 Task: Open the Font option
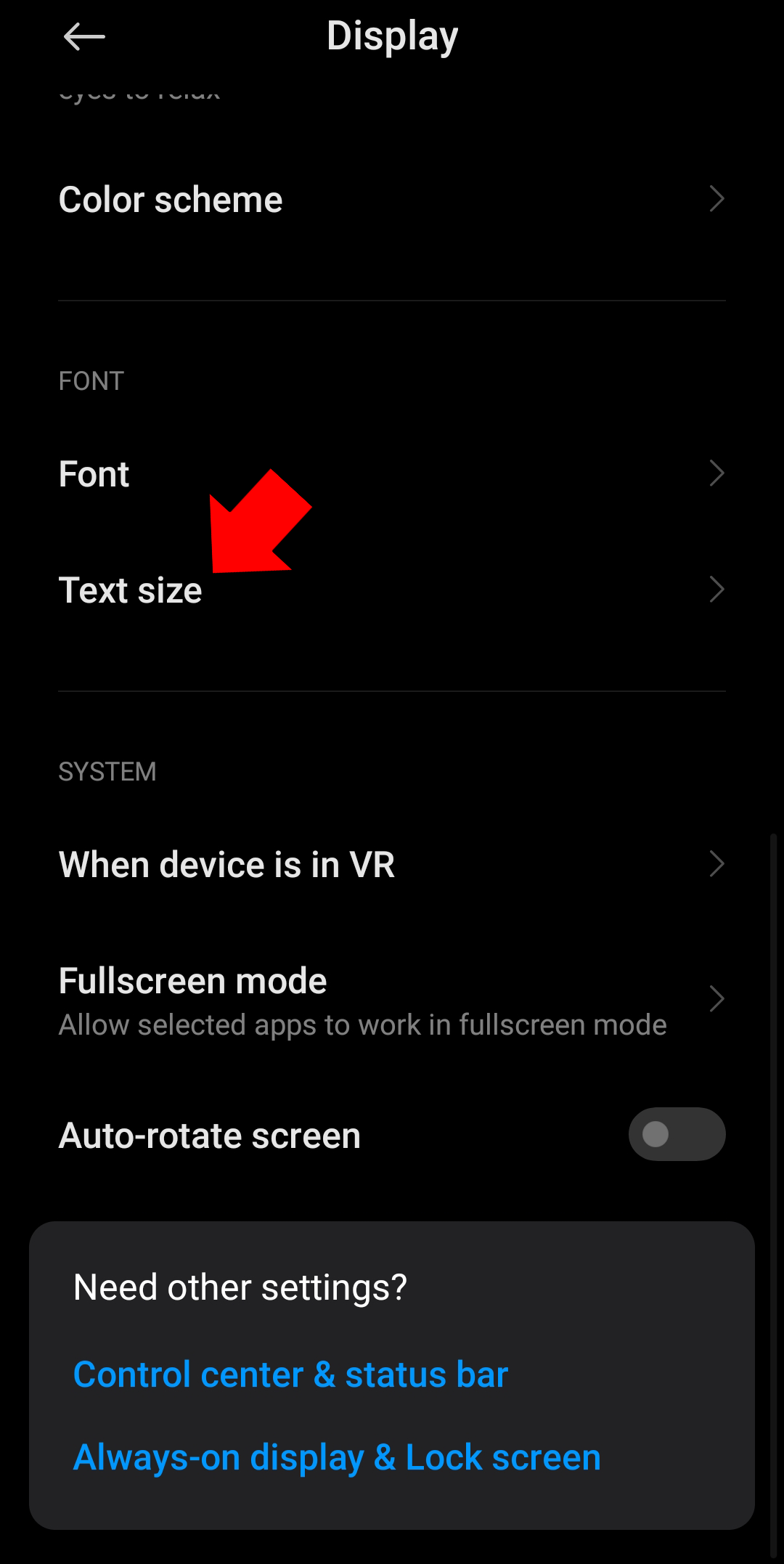[392, 474]
